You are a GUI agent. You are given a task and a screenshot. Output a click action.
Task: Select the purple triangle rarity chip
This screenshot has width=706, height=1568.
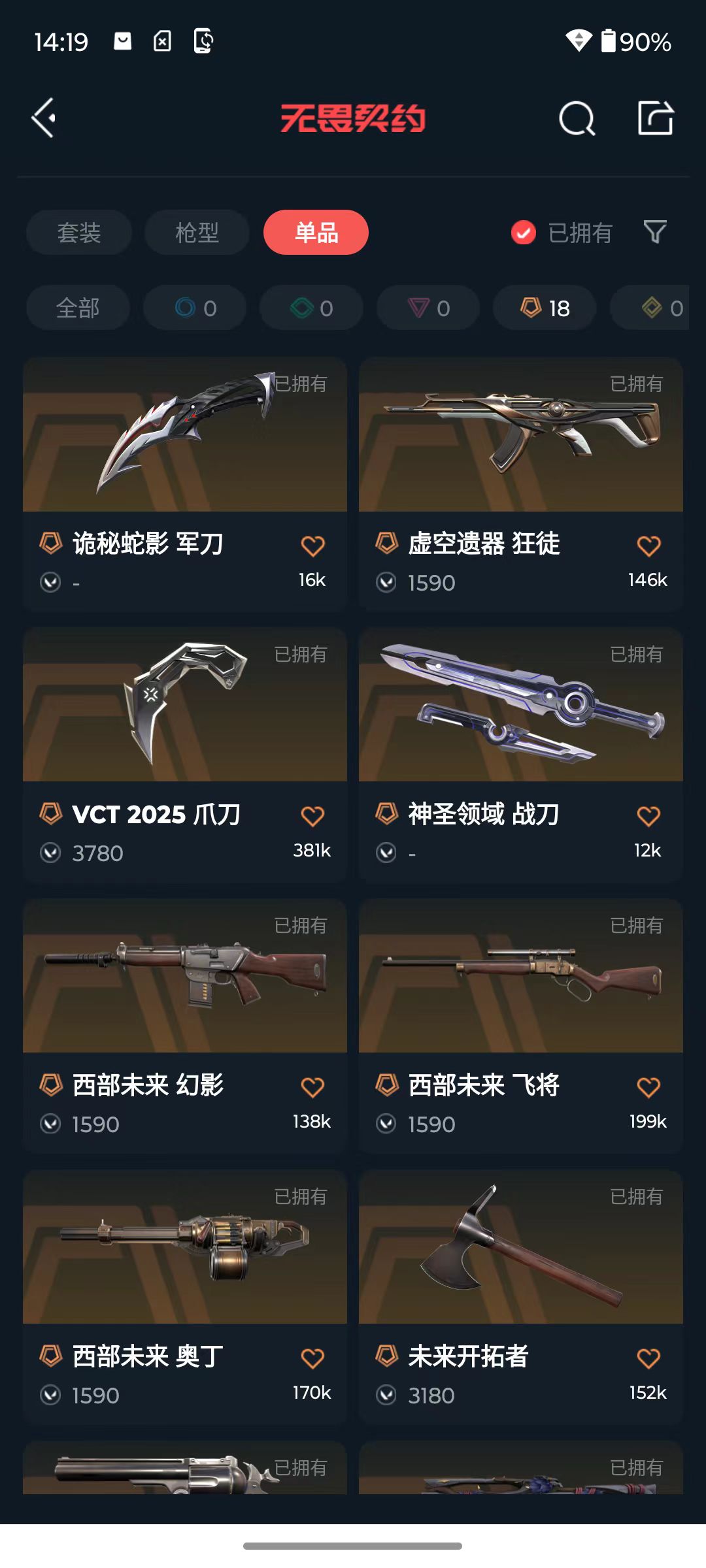coord(428,308)
